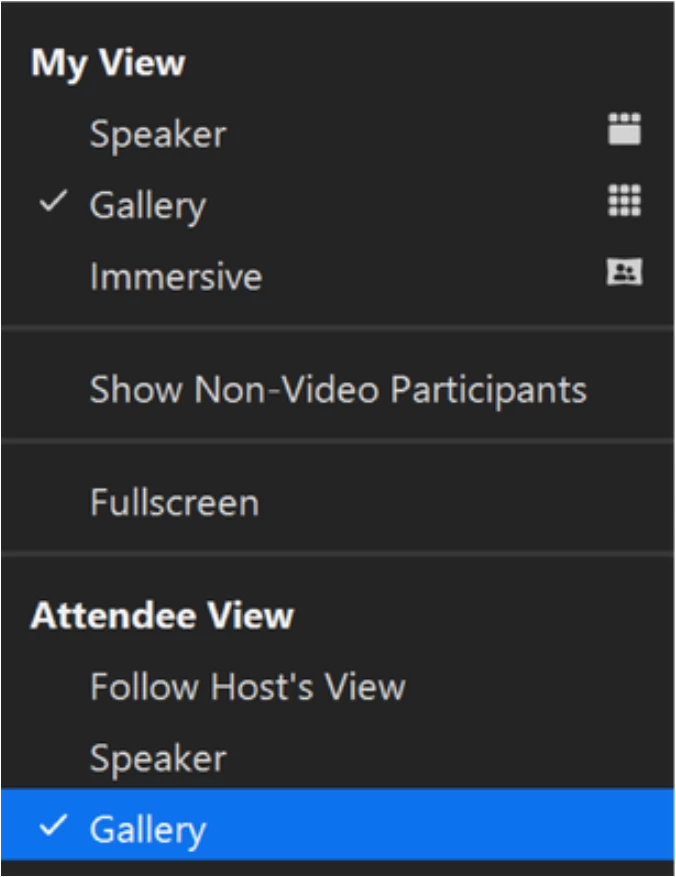This screenshot has height=877, width=676.
Task: Switch My View to Speaker
Action: 158,134
